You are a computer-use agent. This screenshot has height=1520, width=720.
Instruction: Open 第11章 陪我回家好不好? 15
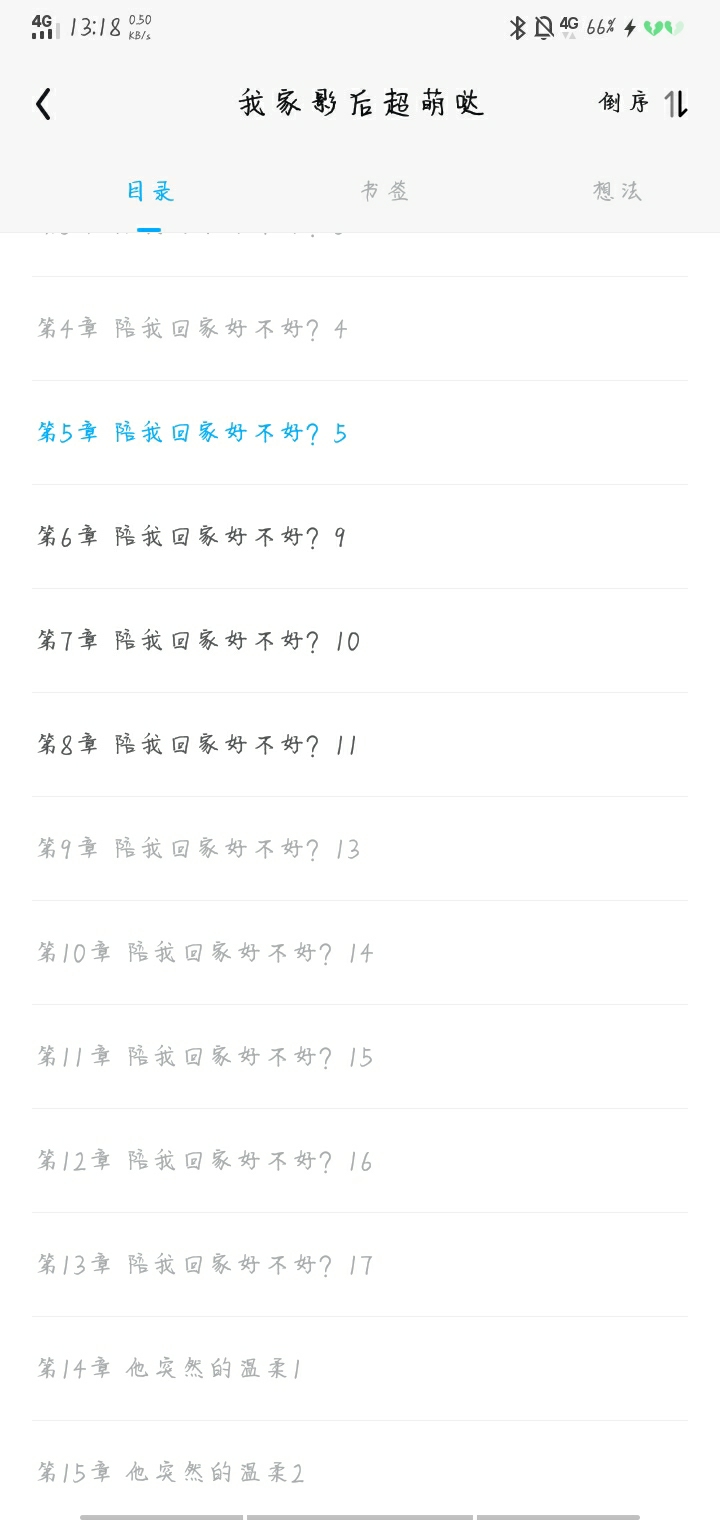(x=360, y=1057)
